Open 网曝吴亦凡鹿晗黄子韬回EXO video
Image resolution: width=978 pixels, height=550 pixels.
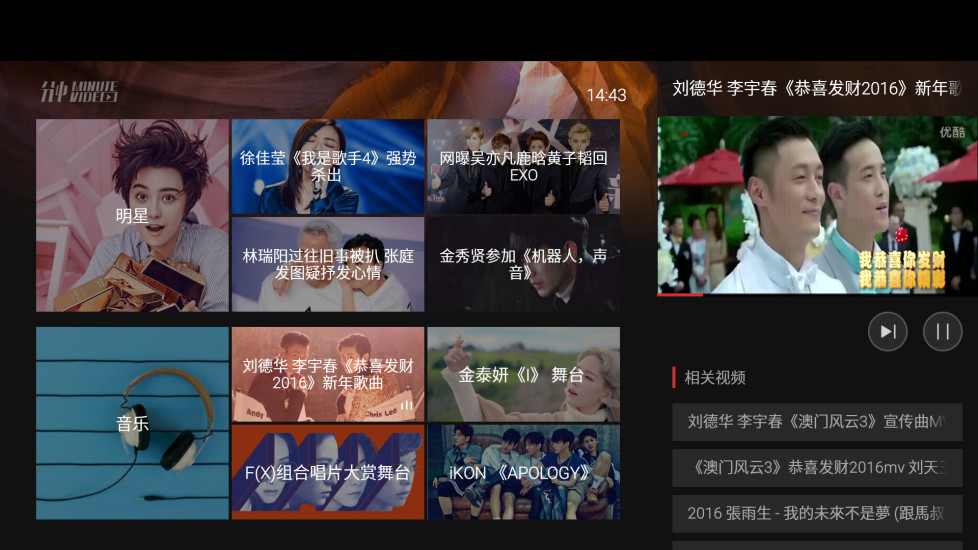tap(523, 166)
